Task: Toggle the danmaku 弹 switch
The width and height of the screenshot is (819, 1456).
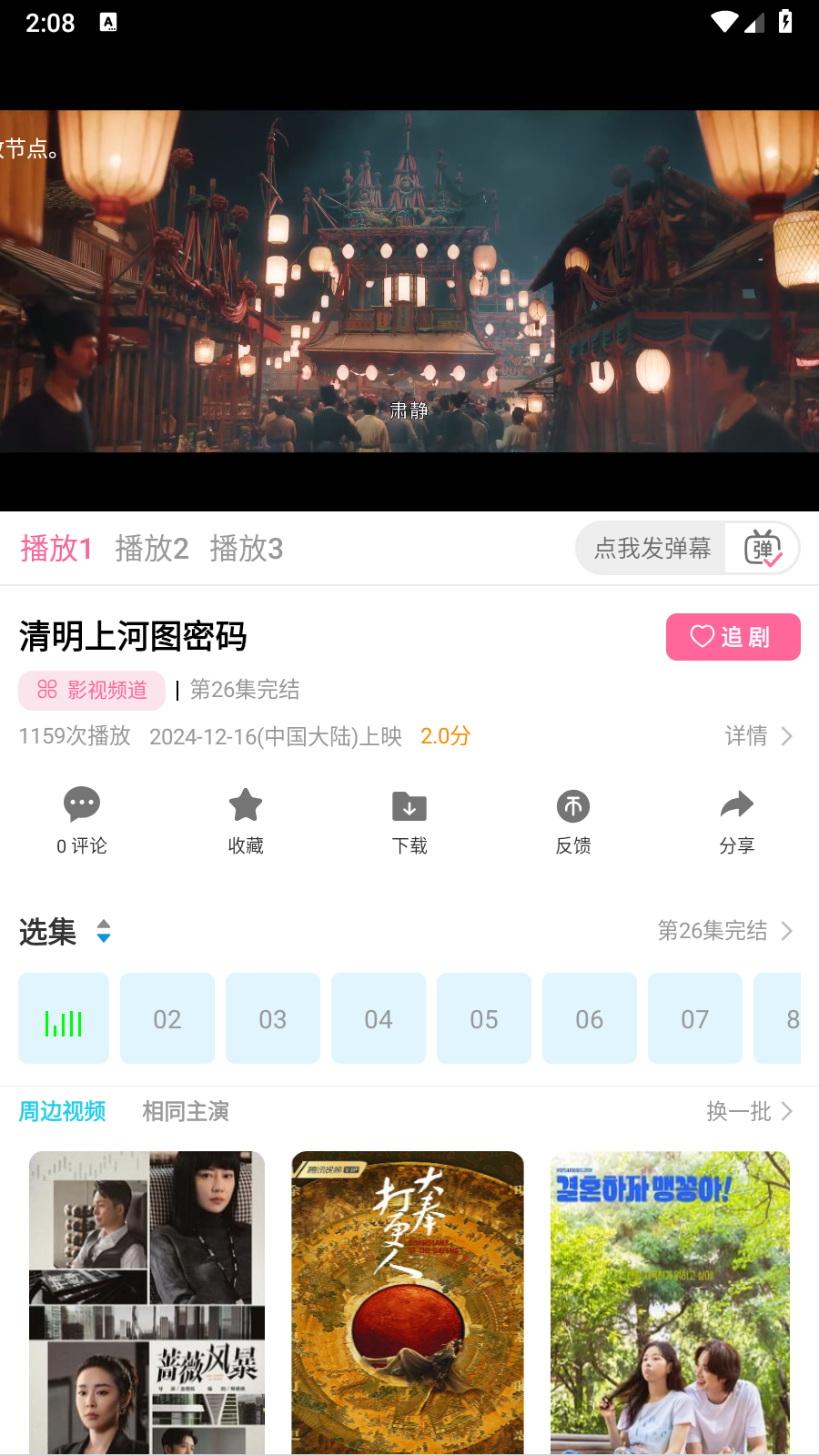Action: click(x=763, y=549)
